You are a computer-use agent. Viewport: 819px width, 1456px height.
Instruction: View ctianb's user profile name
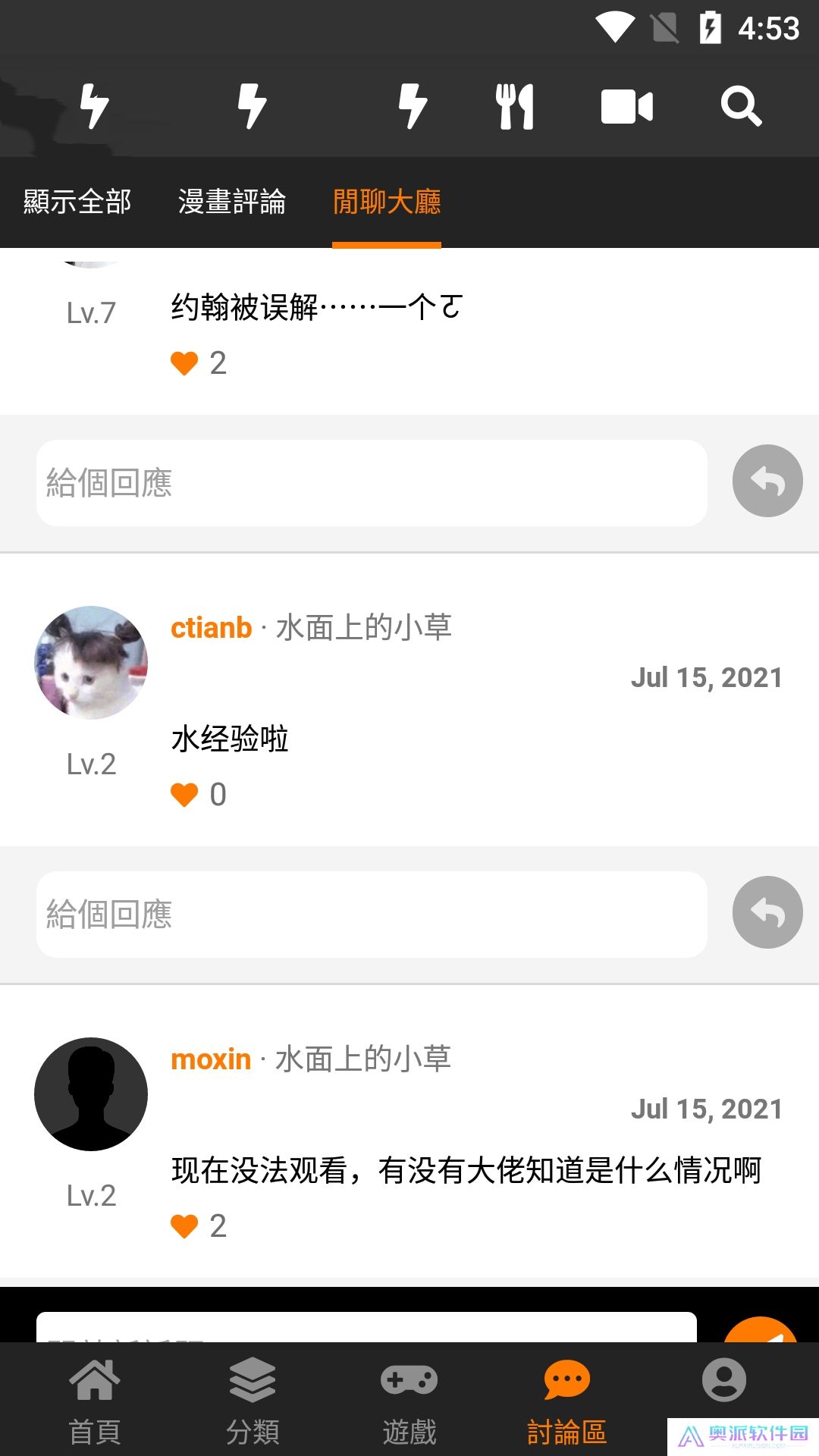coord(211,628)
